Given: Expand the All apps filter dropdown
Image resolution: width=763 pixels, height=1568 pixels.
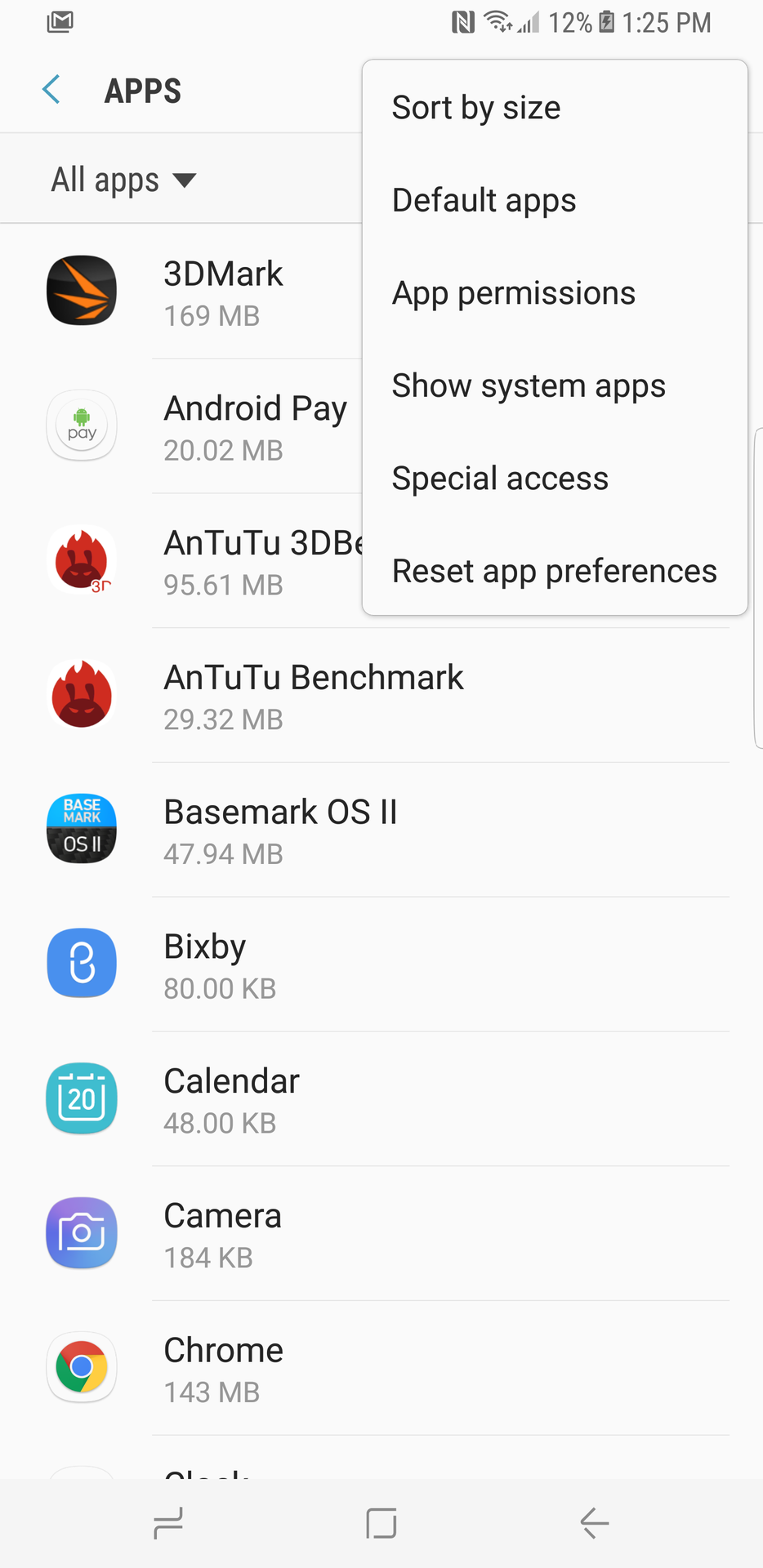Looking at the screenshot, I should pos(124,180).
